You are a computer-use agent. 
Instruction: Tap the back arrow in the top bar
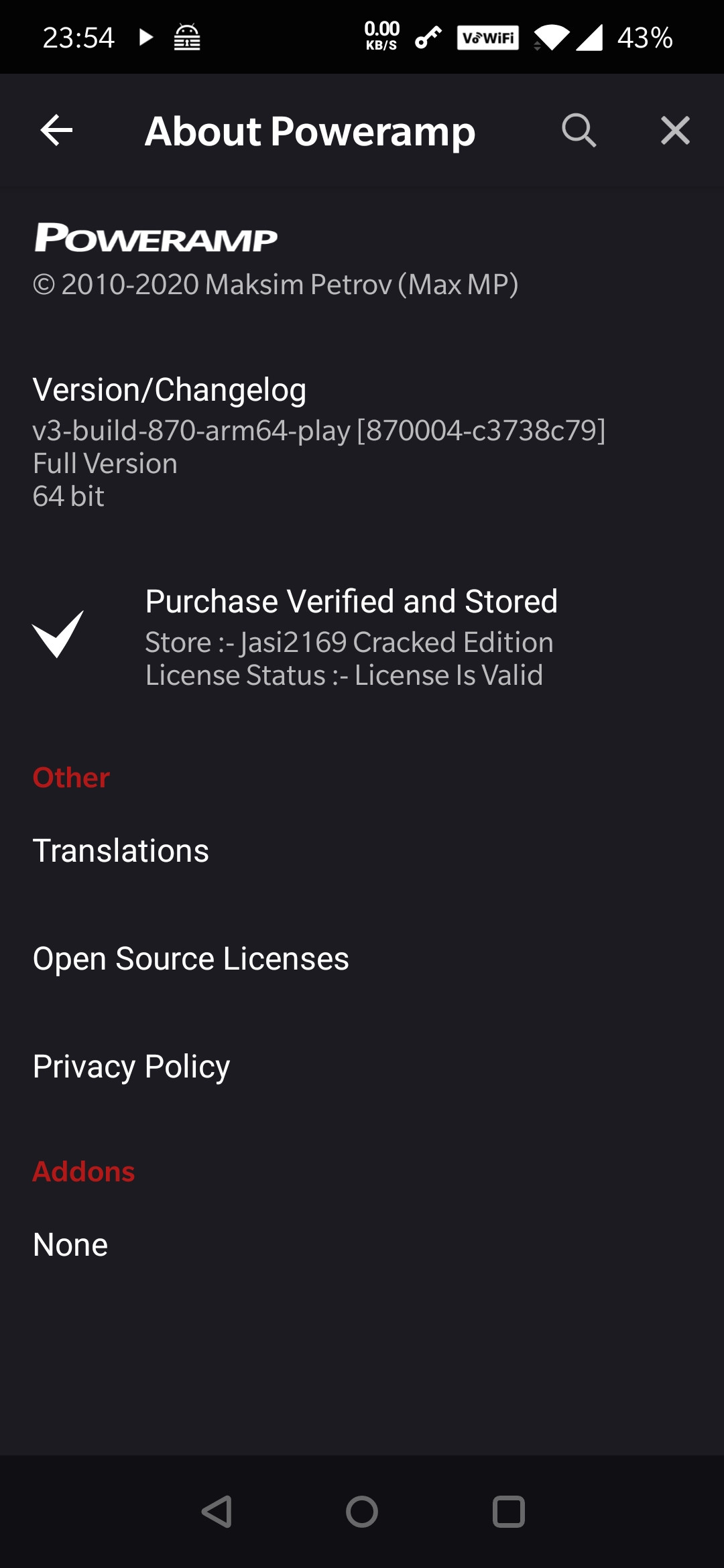(56, 131)
